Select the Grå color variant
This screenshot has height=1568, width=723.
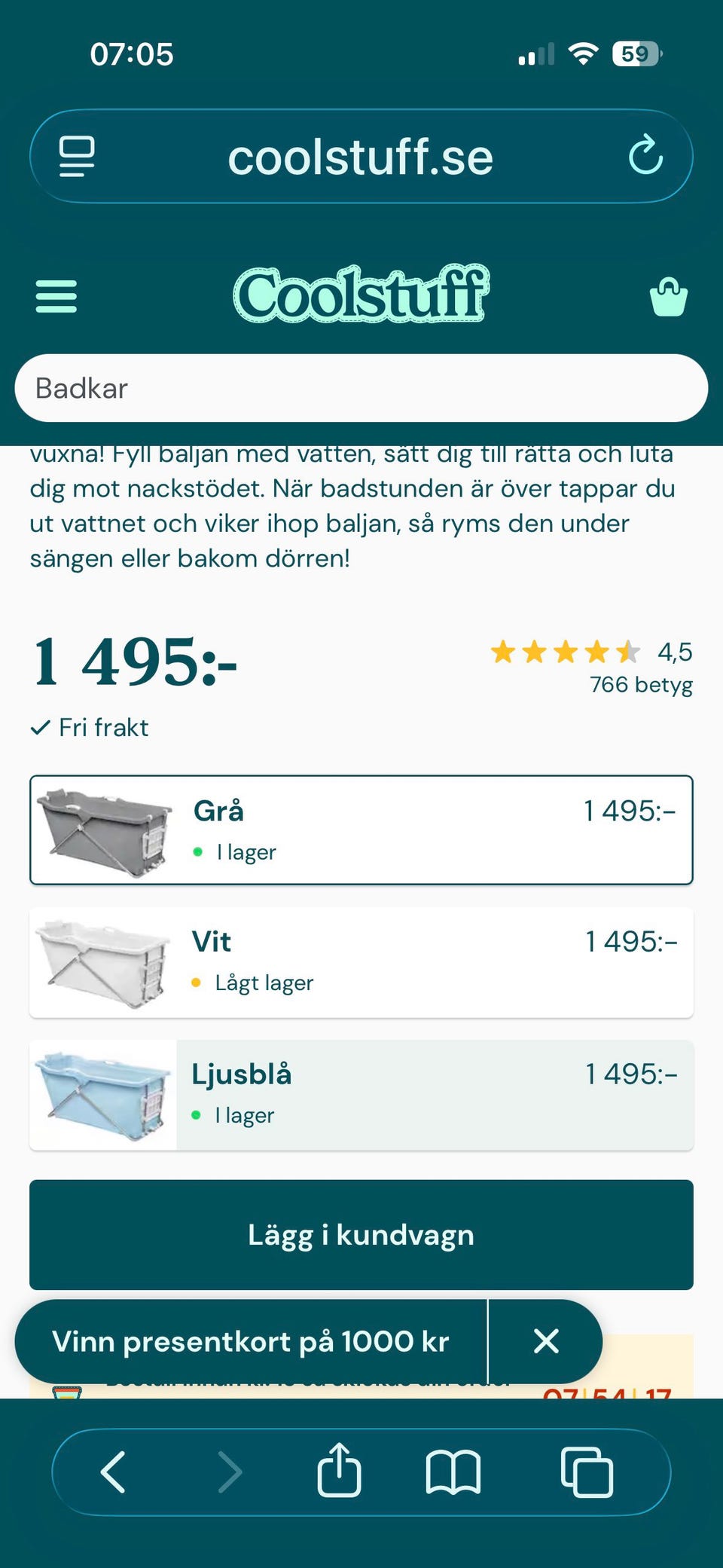361,830
